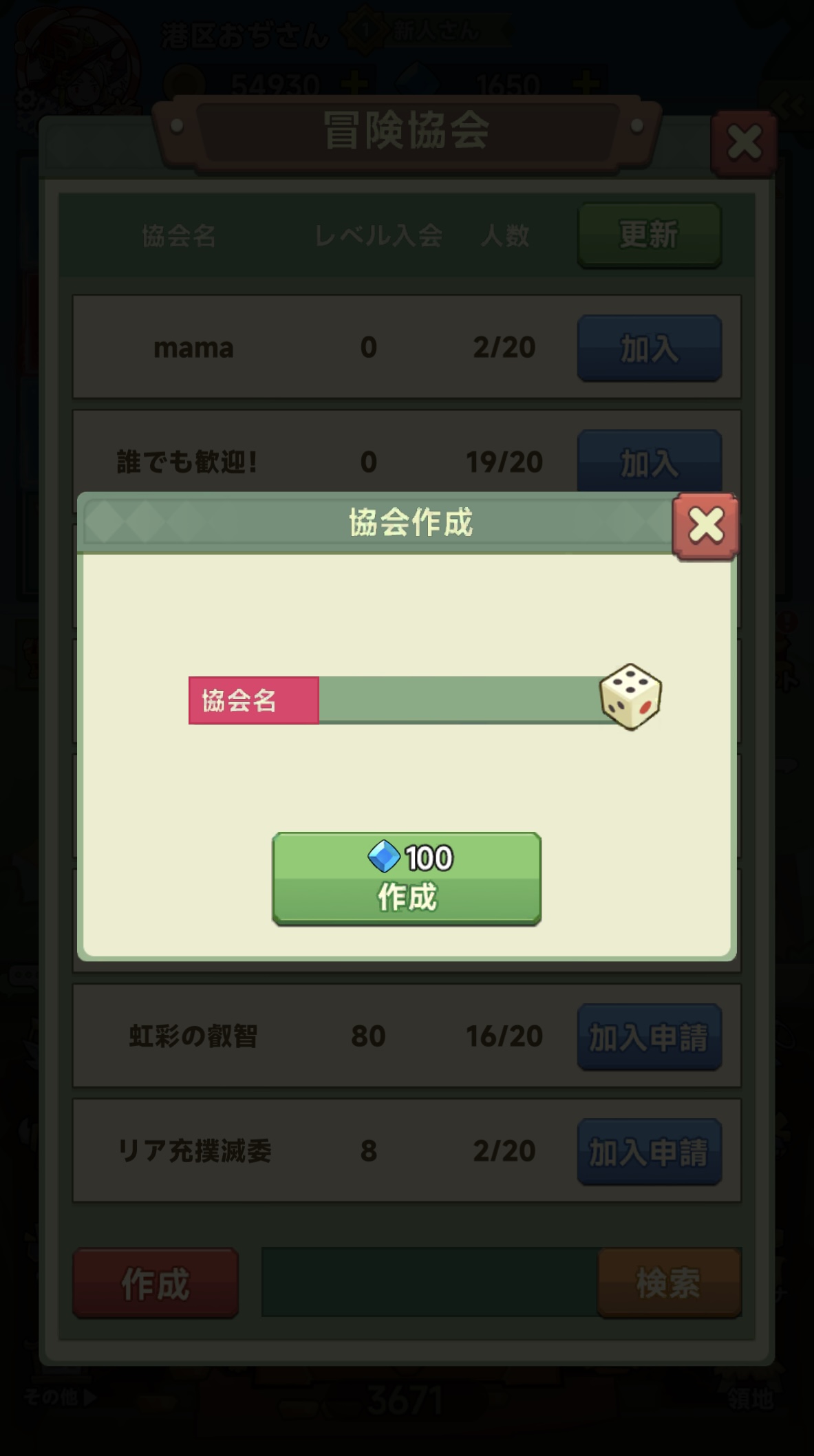Close the 協会作成 dialog
This screenshot has width=814, height=1456.
(x=706, y=526)
